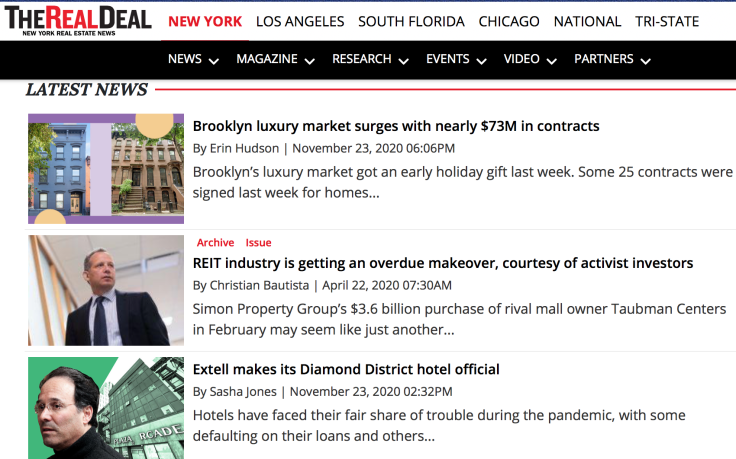Expand the Partners dropdown menu
This screenshot has height=459, width=736.
click(612, 59)
